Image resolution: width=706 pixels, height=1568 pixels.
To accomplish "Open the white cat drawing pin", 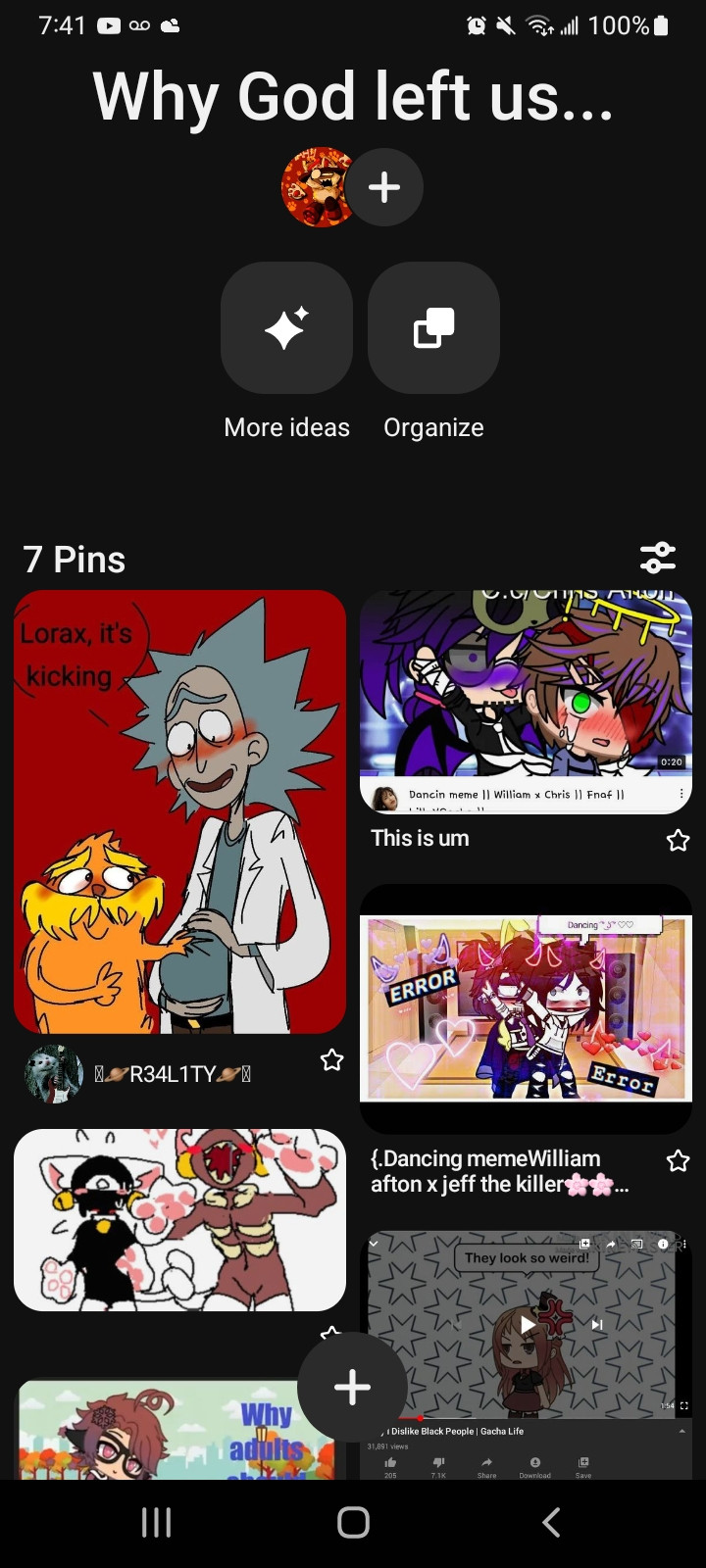I will pos(179,1220).
